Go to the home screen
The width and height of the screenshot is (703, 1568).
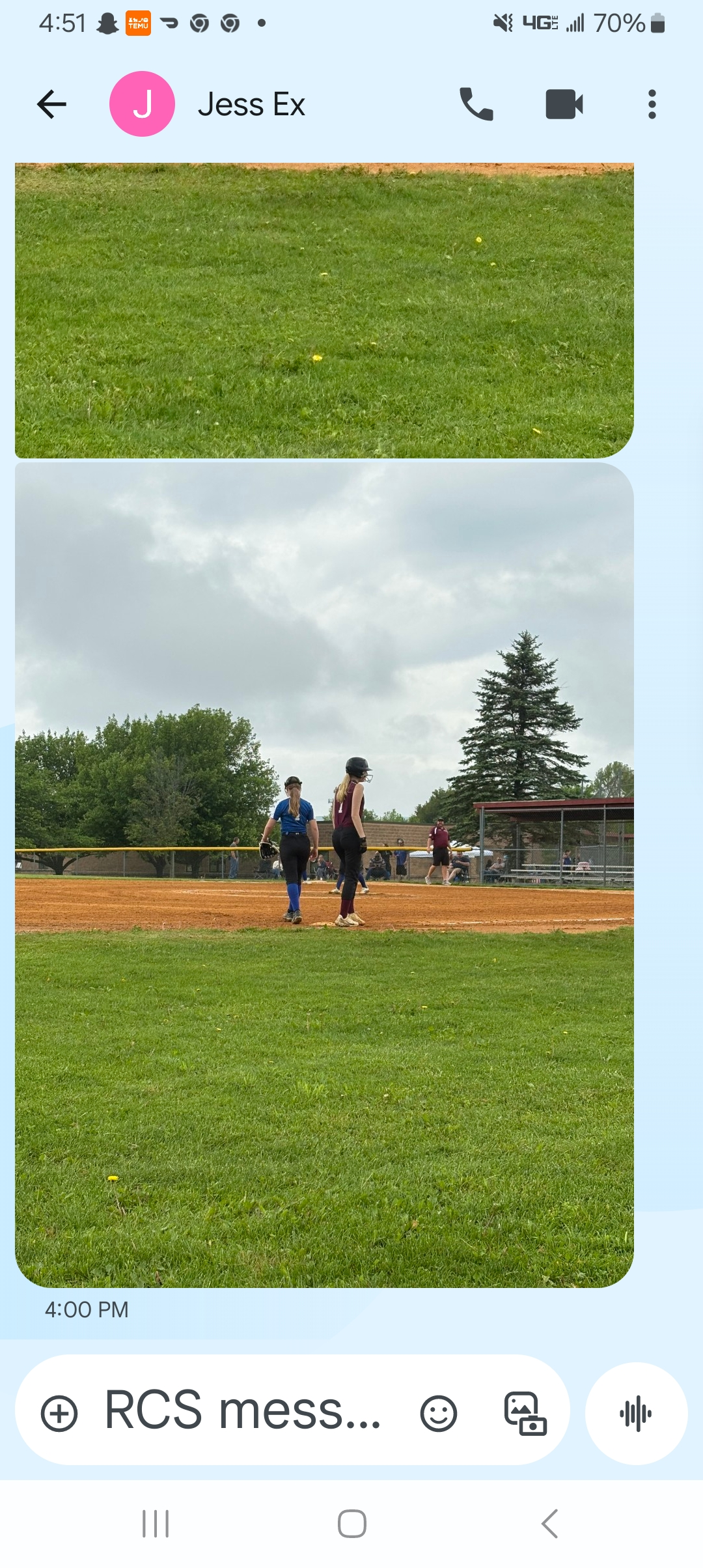click(x=351, y=1524)
